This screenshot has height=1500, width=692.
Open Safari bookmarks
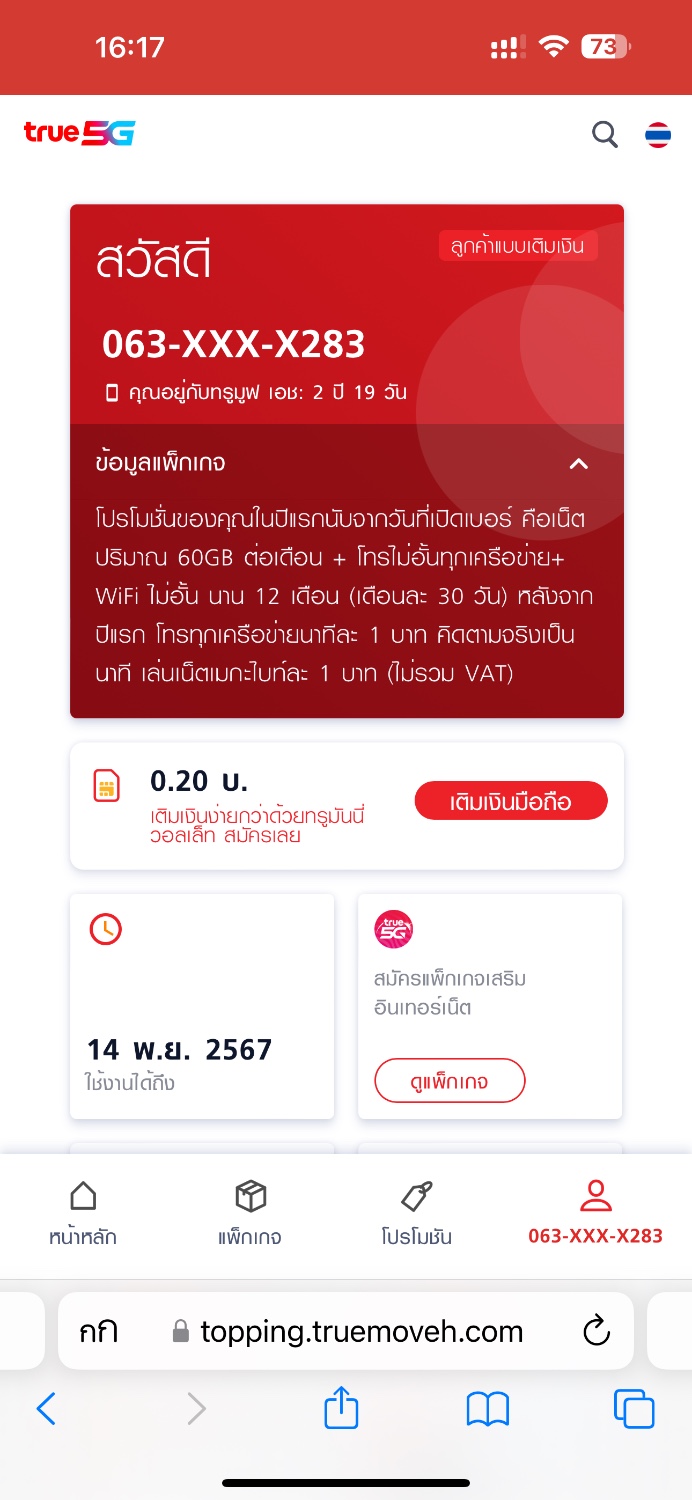tap(488, 1410)
